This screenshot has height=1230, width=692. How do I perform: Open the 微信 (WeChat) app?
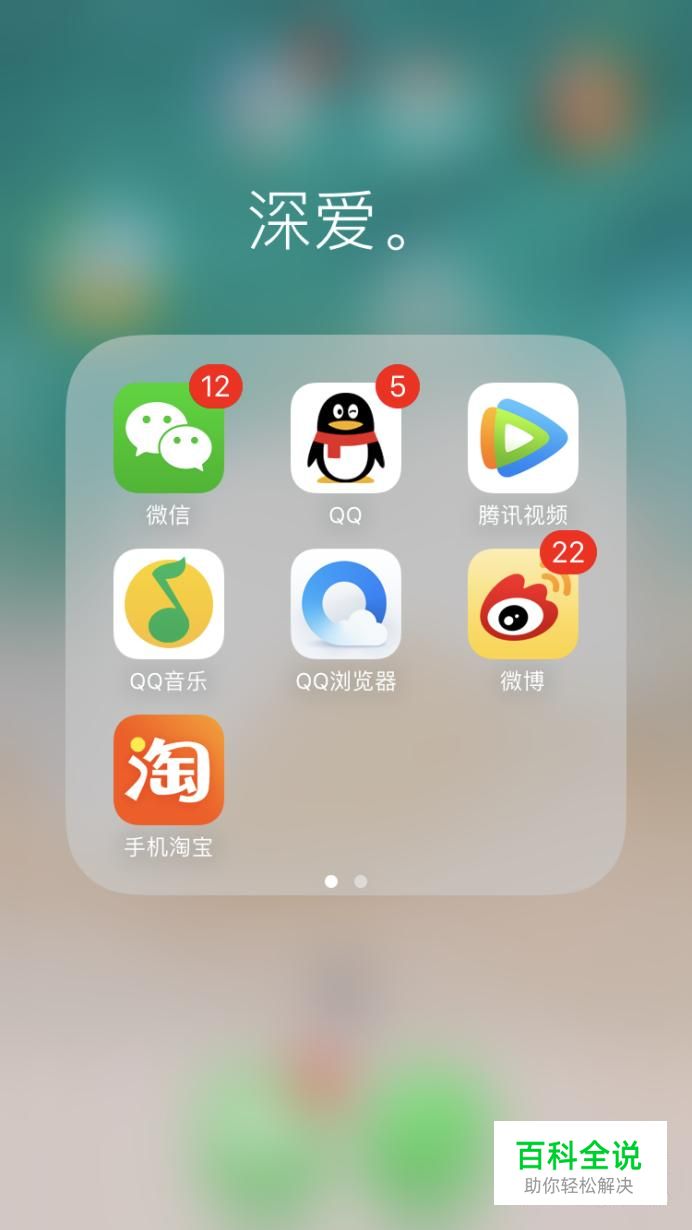coord(168,438)
